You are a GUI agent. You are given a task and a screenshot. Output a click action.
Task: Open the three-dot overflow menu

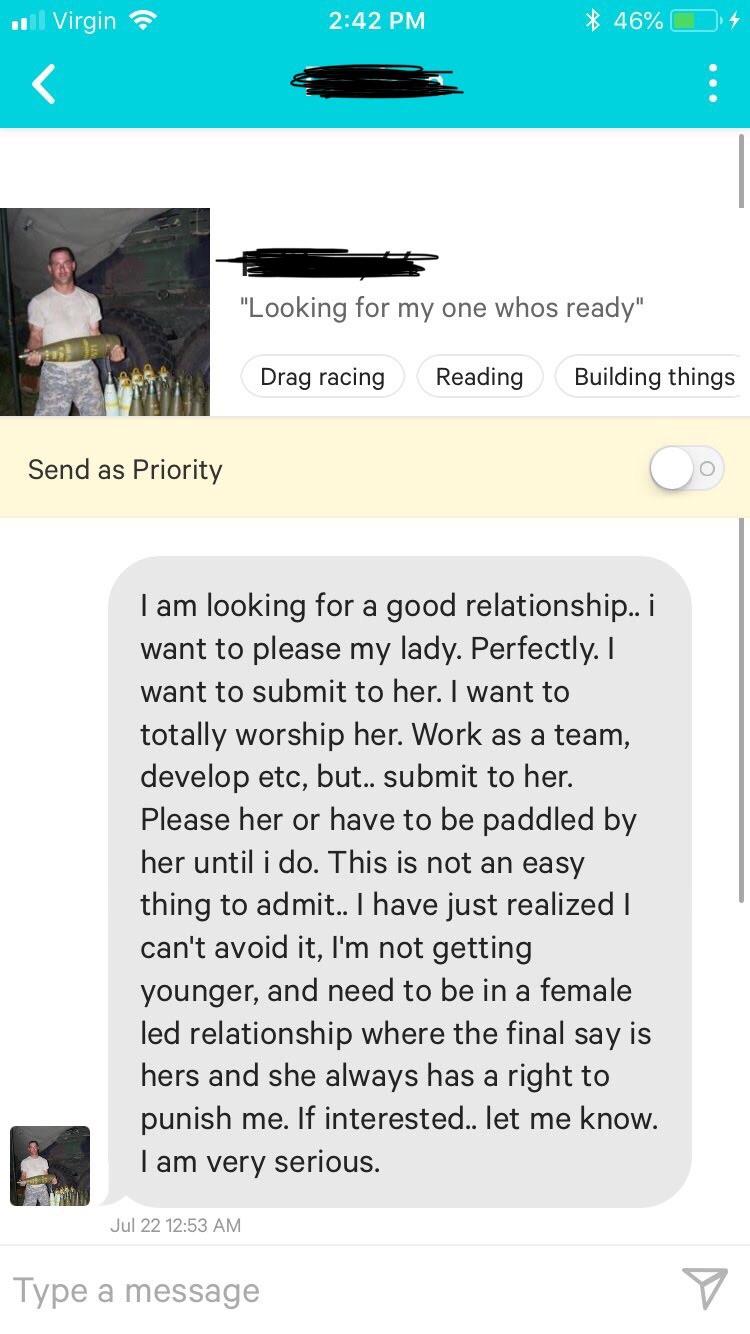tap(712, 83)
